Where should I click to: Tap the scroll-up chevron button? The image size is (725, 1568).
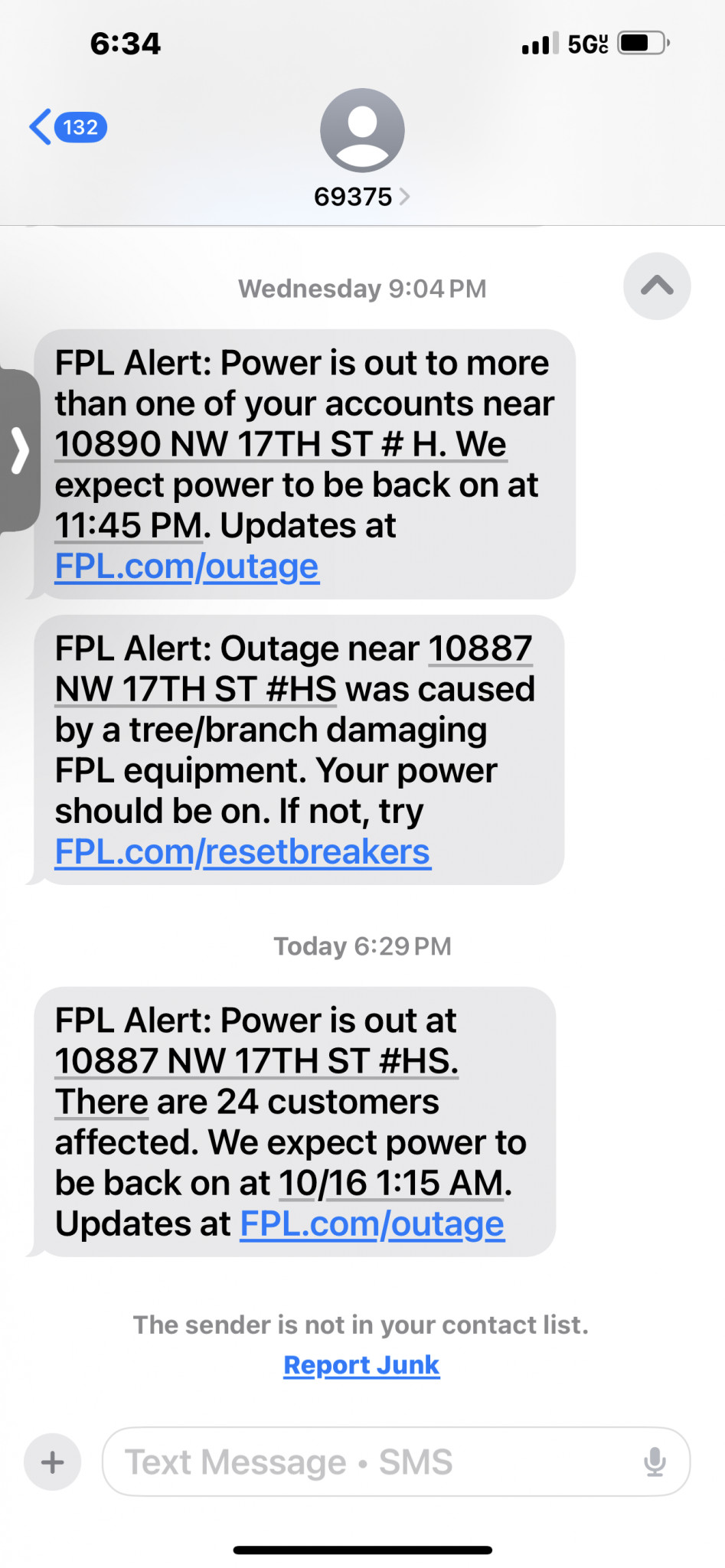pyautogui.click(x=657, y=286)
